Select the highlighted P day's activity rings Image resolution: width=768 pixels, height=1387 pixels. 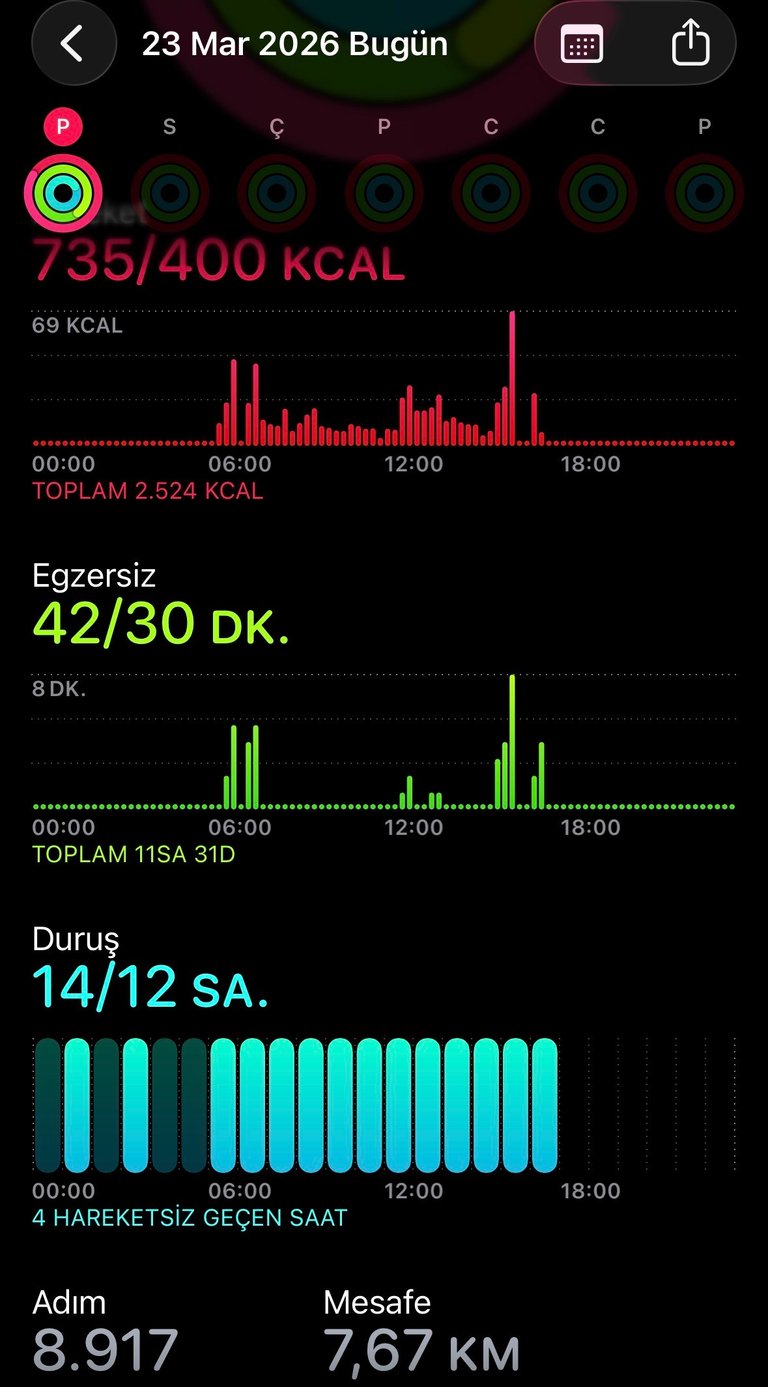coord(63,190)
